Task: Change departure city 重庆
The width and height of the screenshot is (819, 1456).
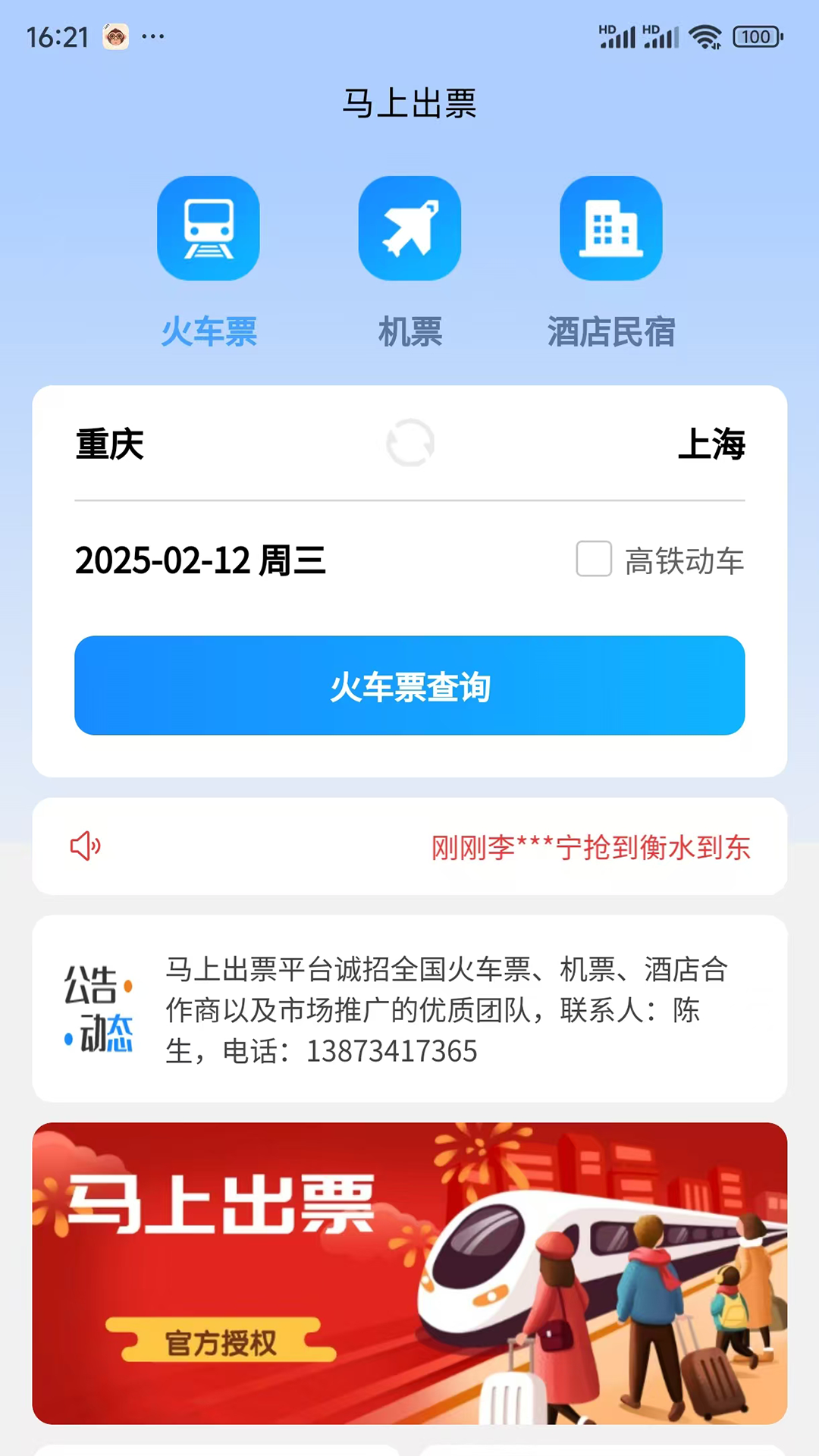Action: pyautogui.click(x=110, y=444)
